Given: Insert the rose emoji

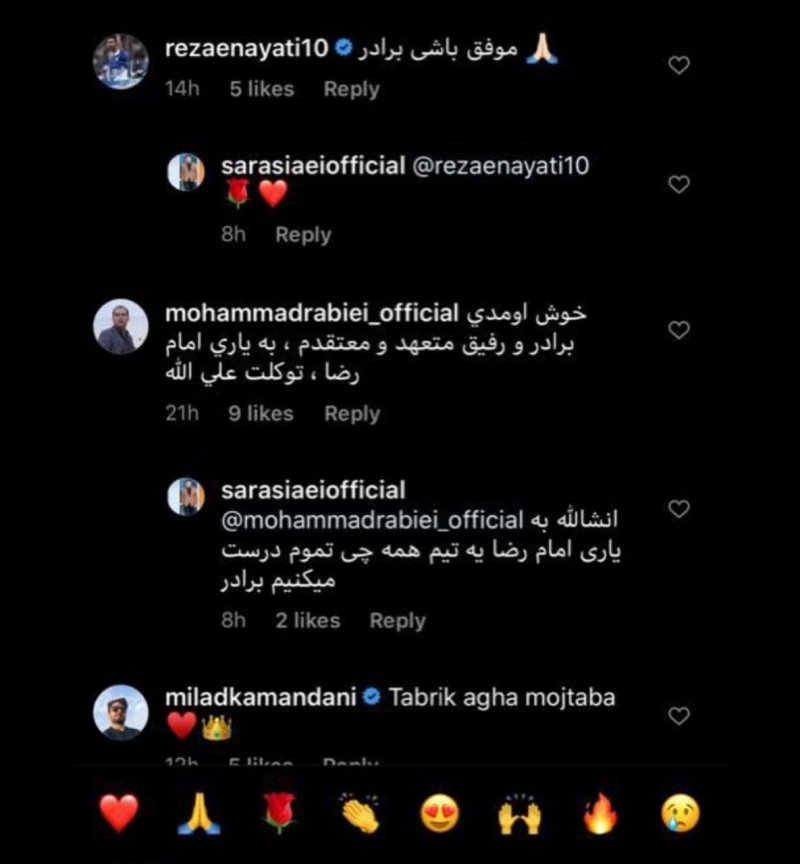Looking at the screenshot, I should point(277,812).
